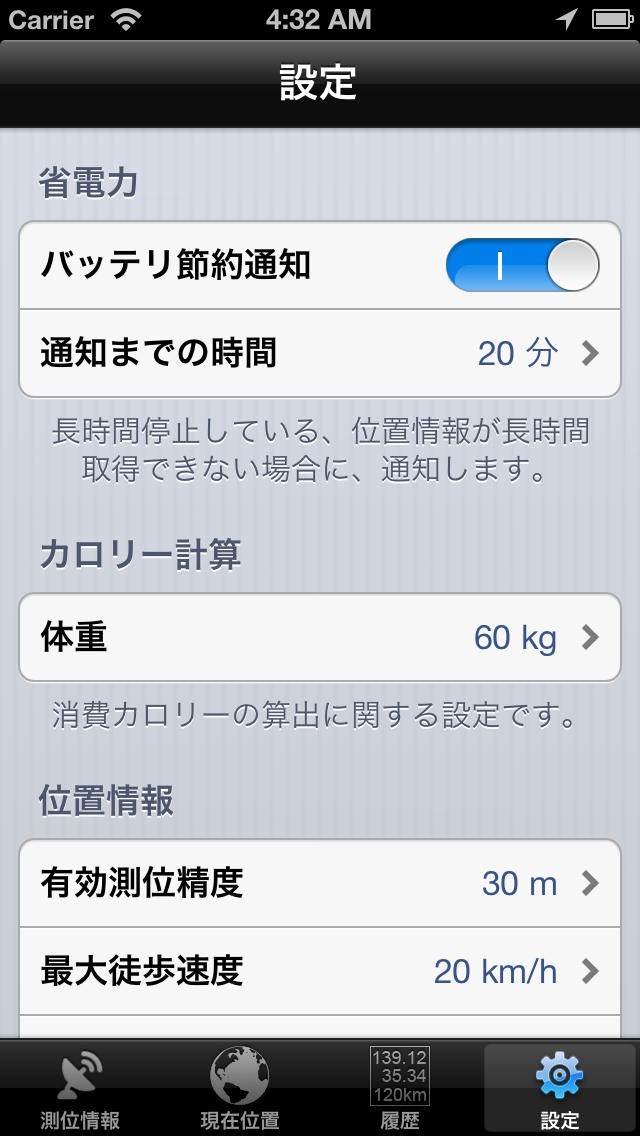Switch to the 履歴 tab
The image size is (640, 1136).
point(400,1090)
